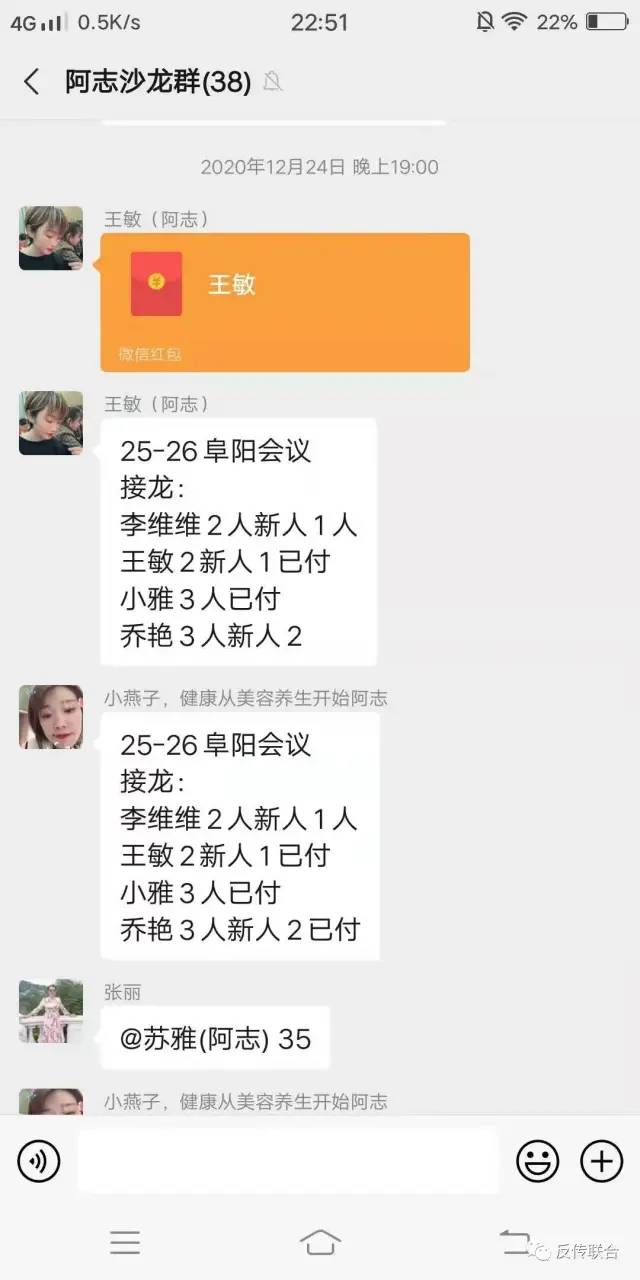This screenshot has height=1280, width=640.
Task: Open 王敏's avatar beside the red packet
Action: tap(51, 238)
